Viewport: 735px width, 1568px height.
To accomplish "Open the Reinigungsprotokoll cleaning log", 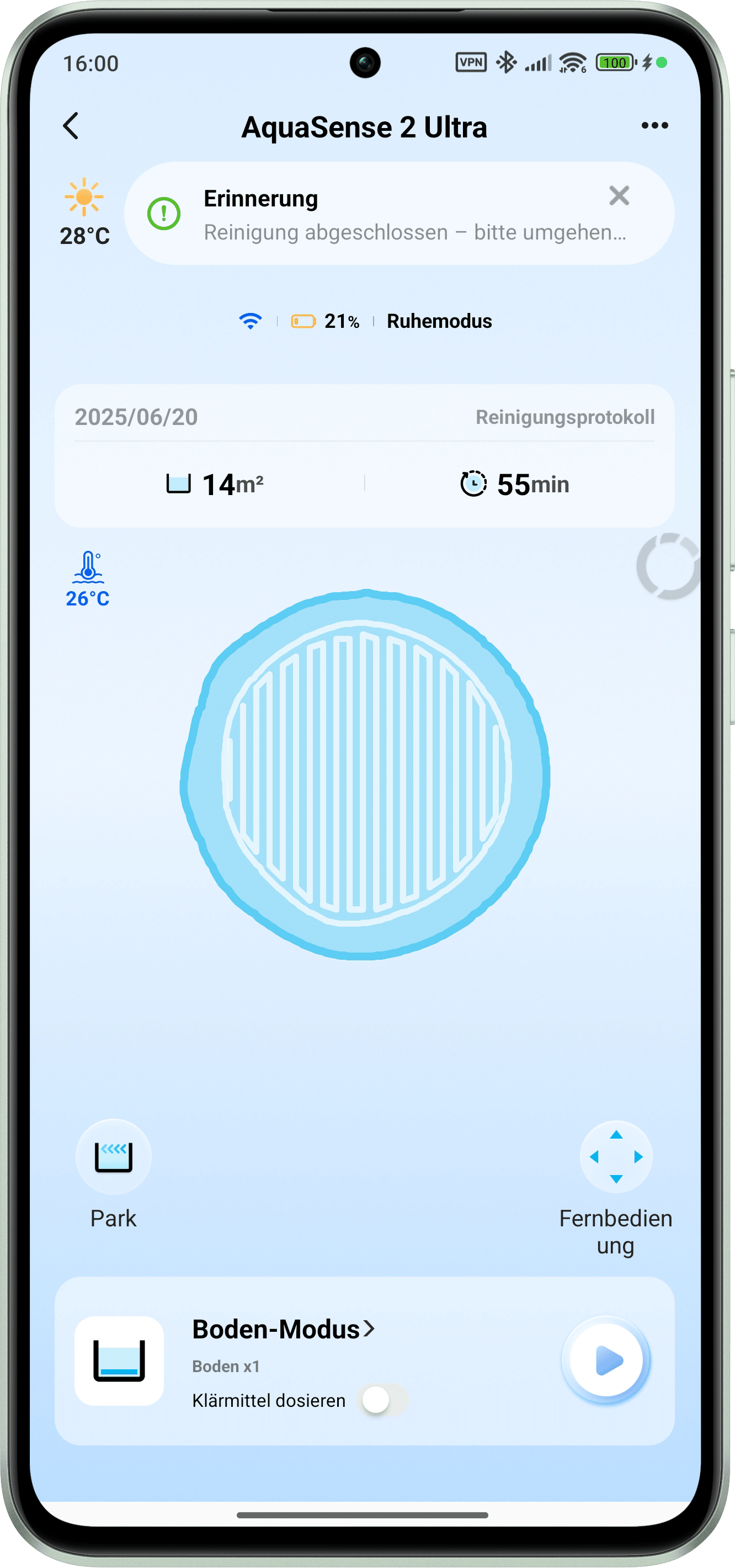I will (564, 418).
